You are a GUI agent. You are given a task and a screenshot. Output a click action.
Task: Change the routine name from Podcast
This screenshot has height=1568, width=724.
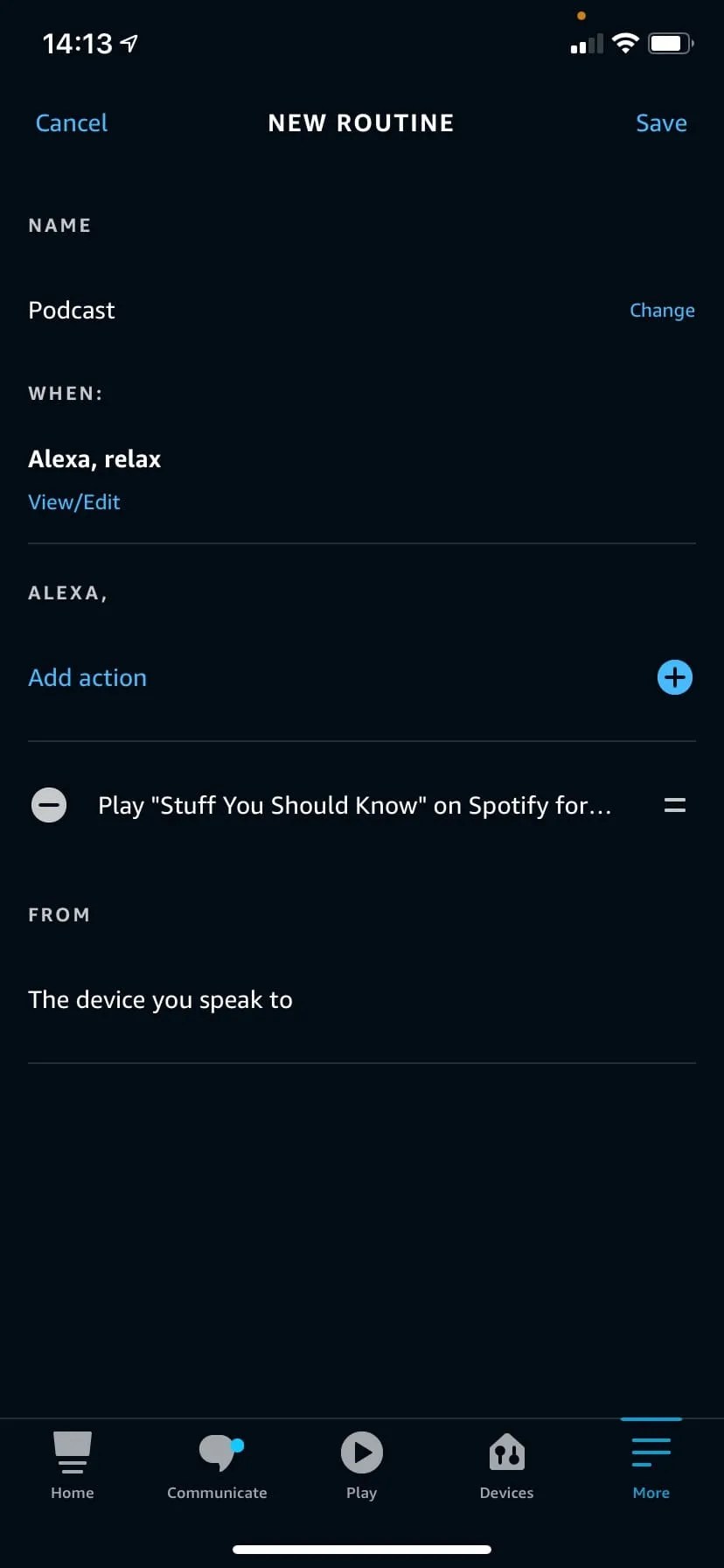click(662, 310)
